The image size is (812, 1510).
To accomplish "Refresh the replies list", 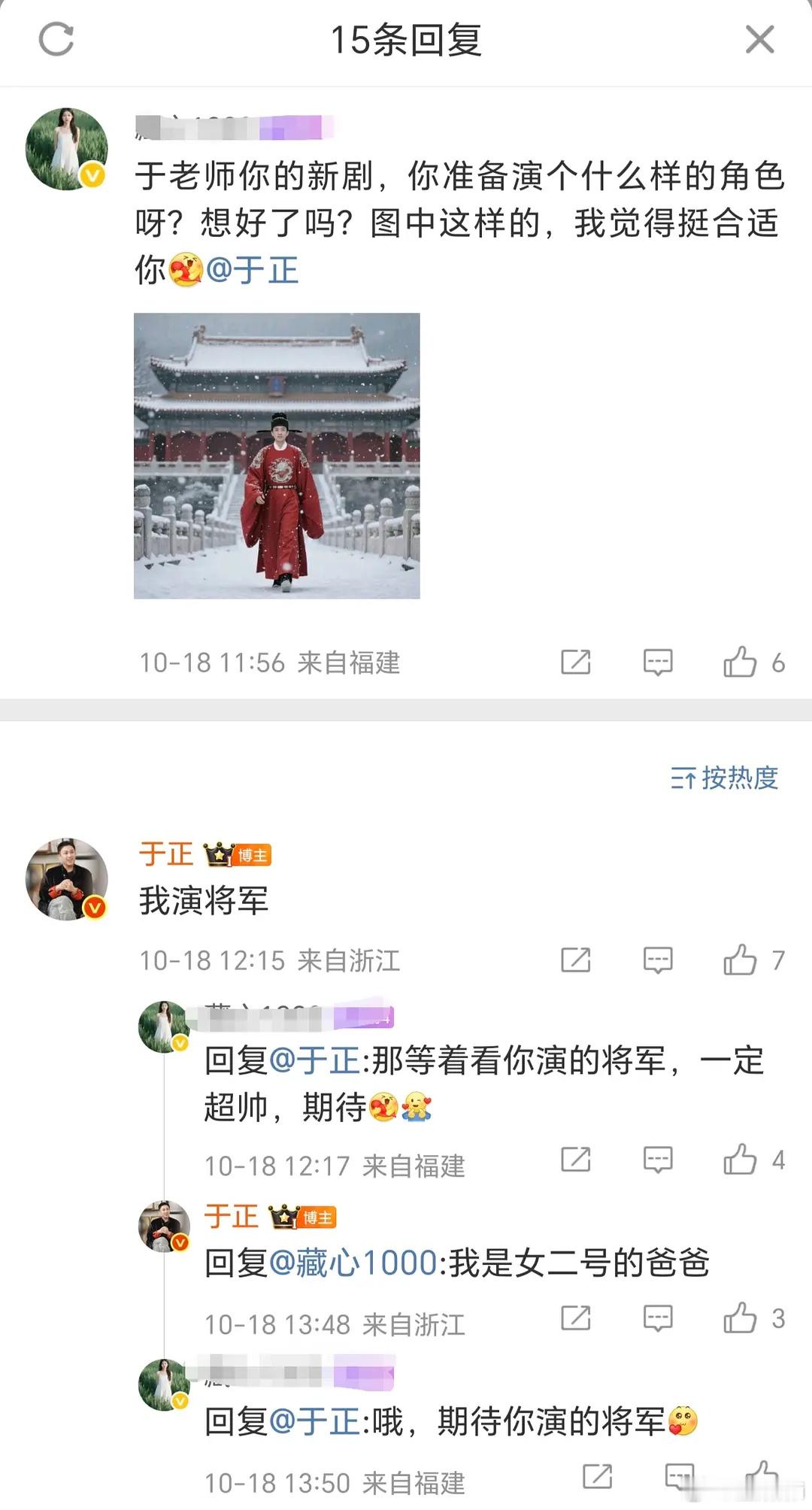I will 56,39.
